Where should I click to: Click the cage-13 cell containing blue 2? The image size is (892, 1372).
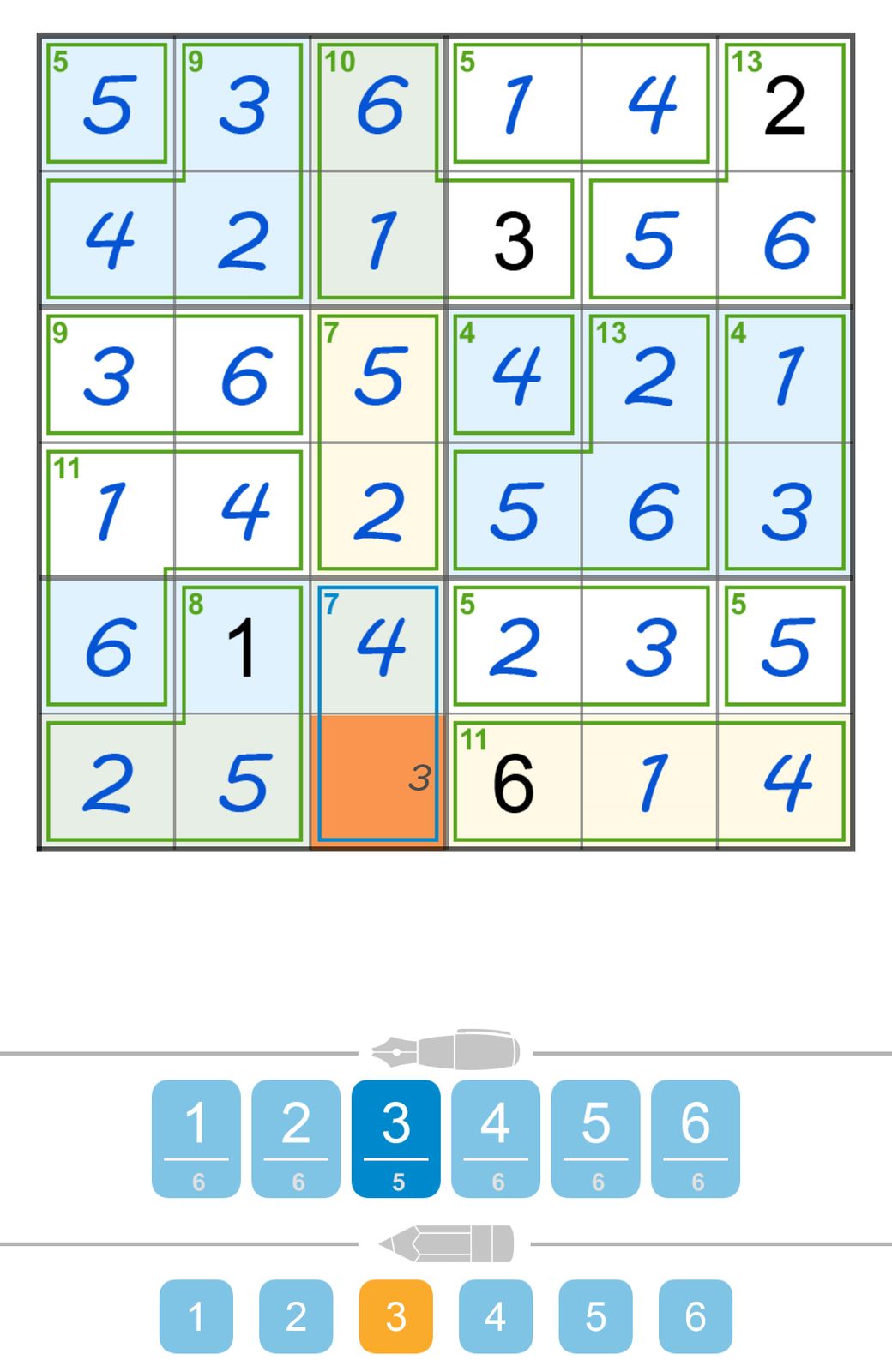[x=649, y=375]
